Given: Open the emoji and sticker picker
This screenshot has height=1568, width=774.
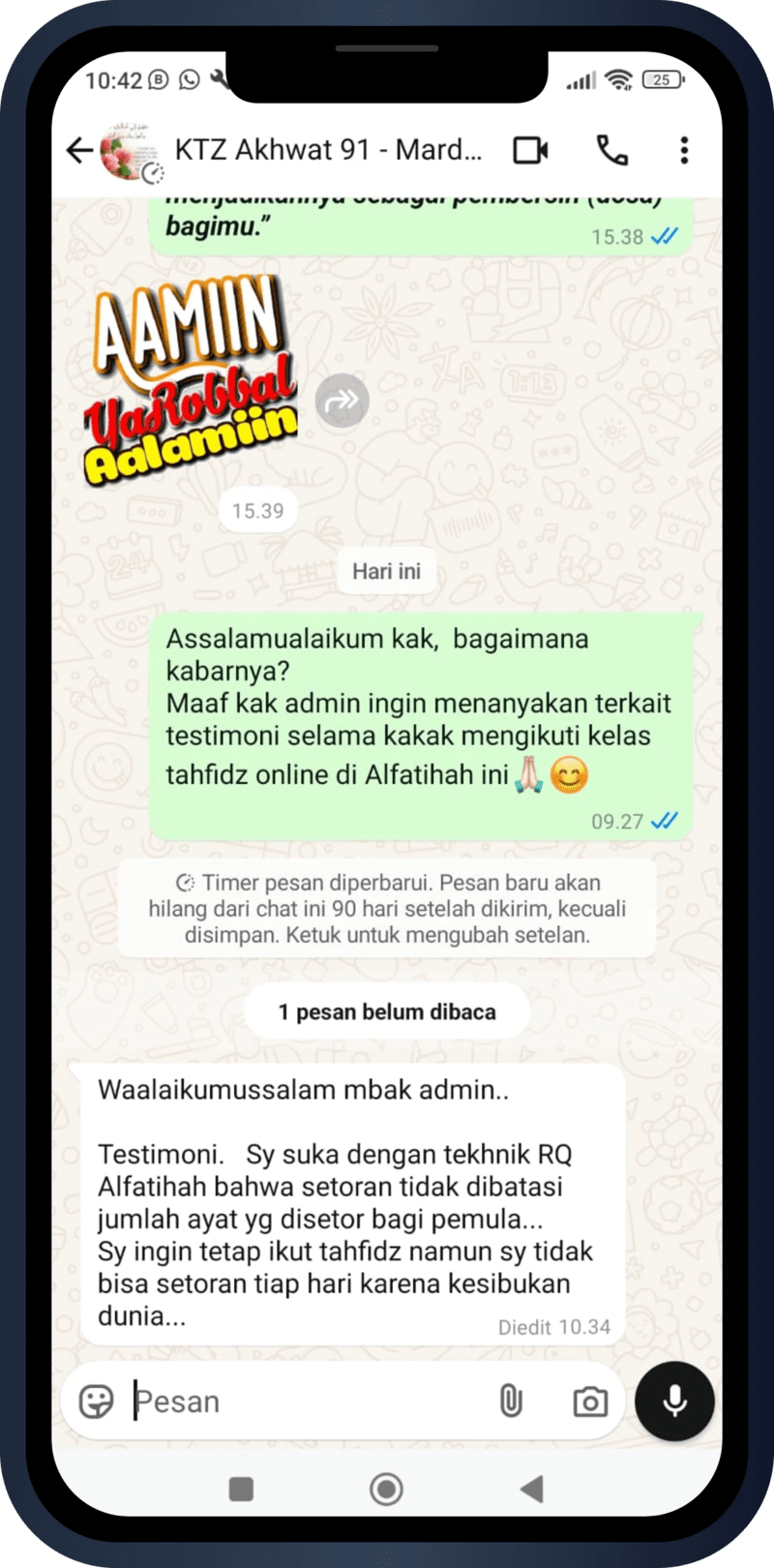Looking at the screenshot, I should coord(97,1401).
